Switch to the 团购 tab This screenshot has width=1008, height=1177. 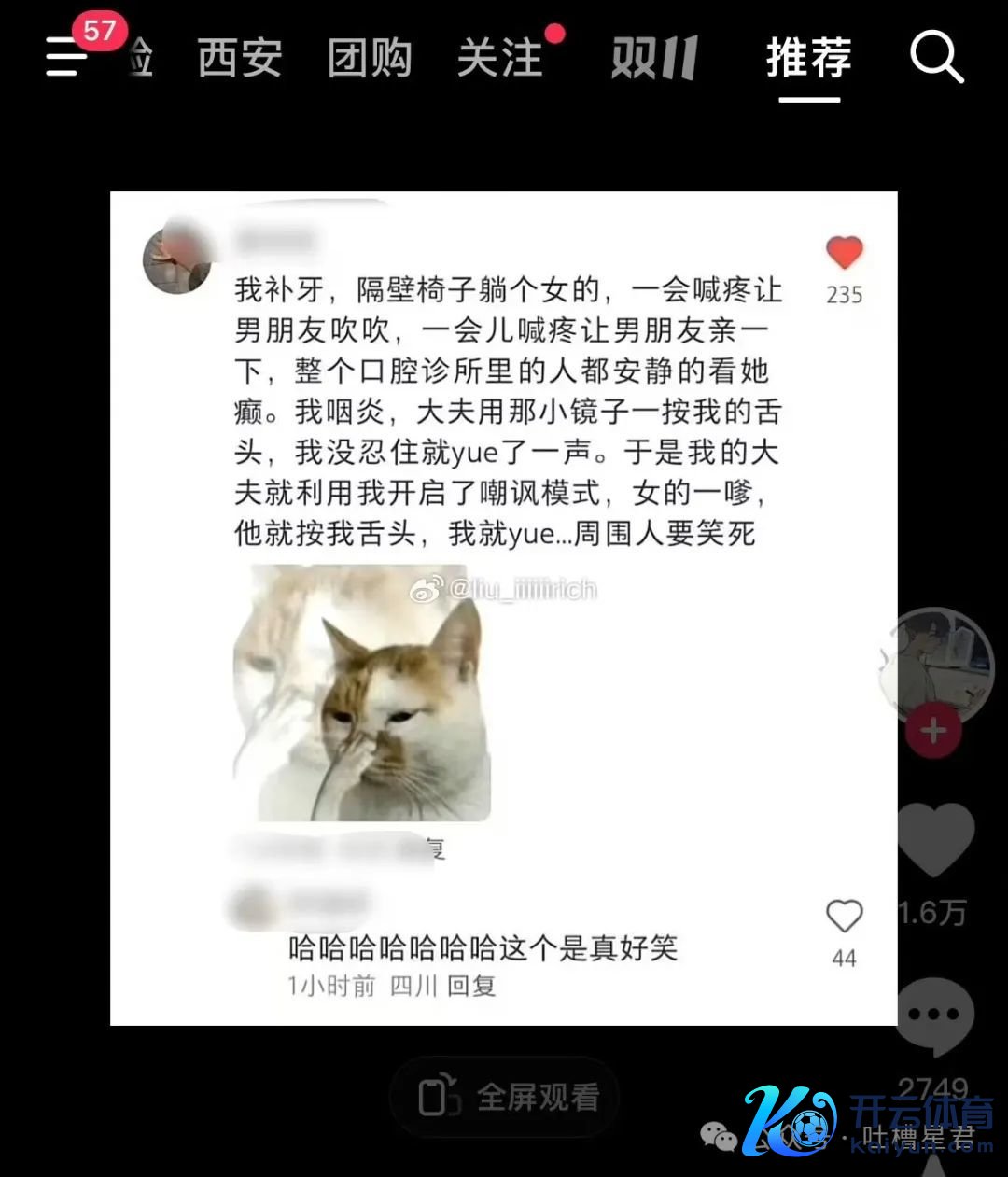point(370,59)
